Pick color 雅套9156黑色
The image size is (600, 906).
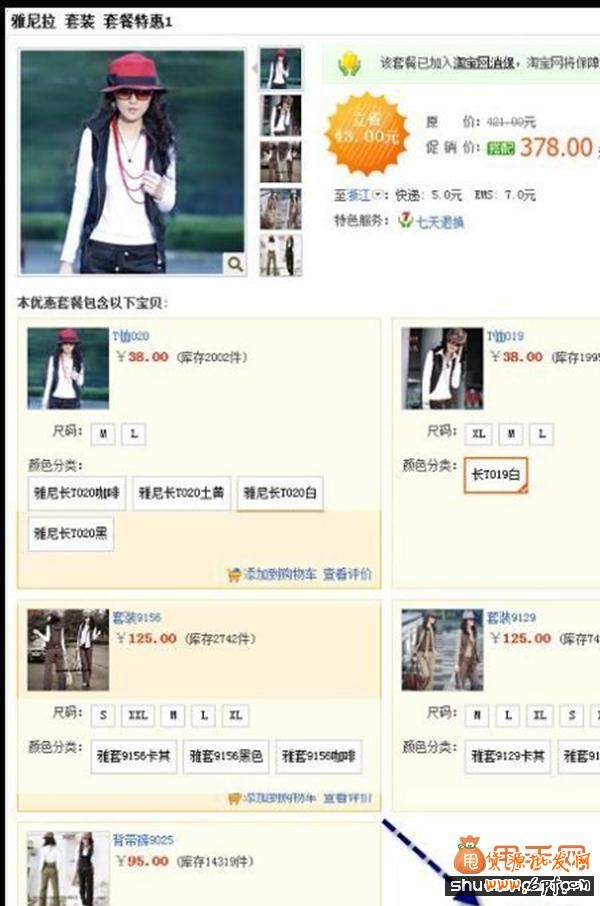pos(226,757)
